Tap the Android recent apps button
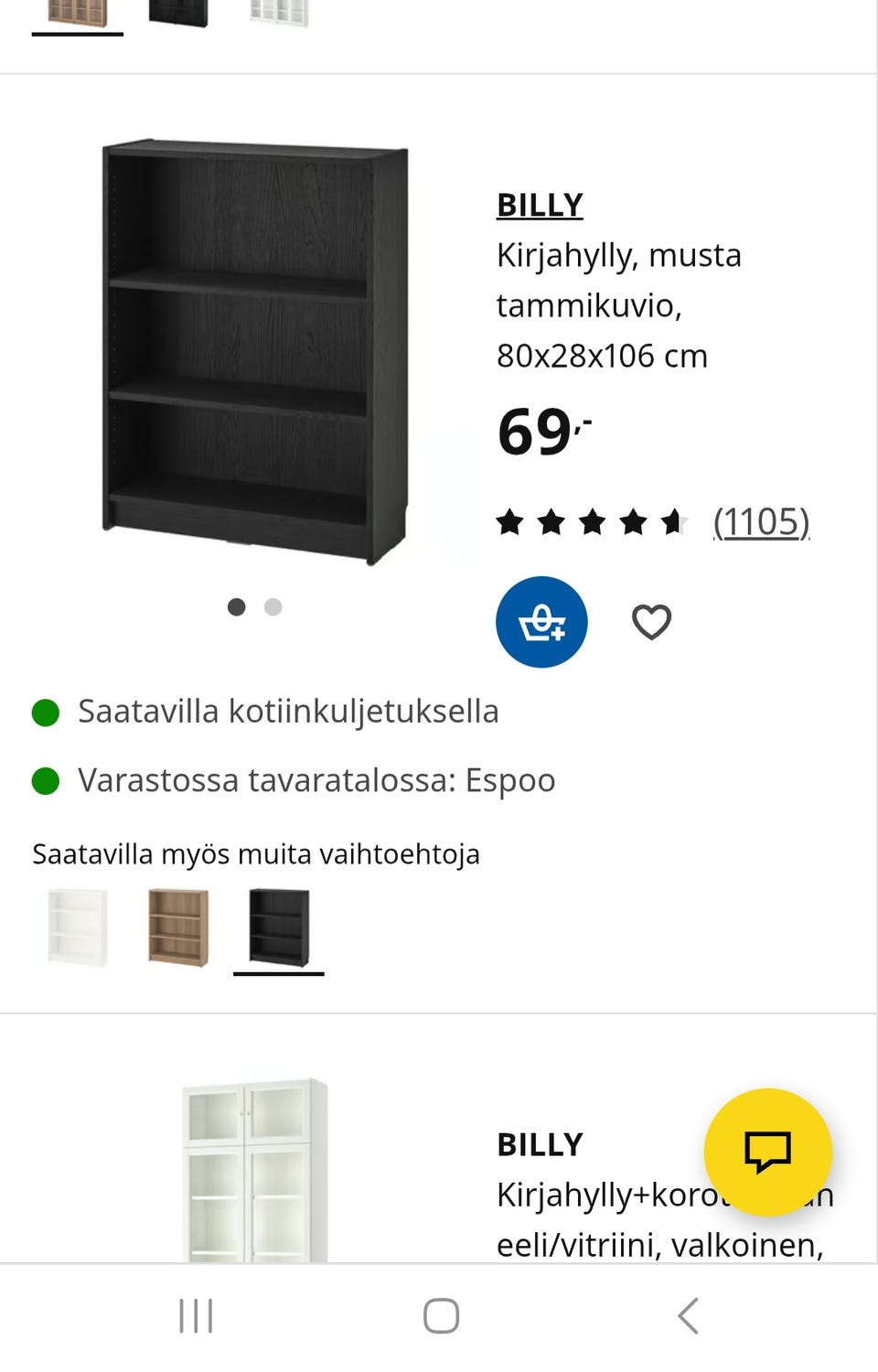This screenshot has width=878, height=1372. 194,1317
